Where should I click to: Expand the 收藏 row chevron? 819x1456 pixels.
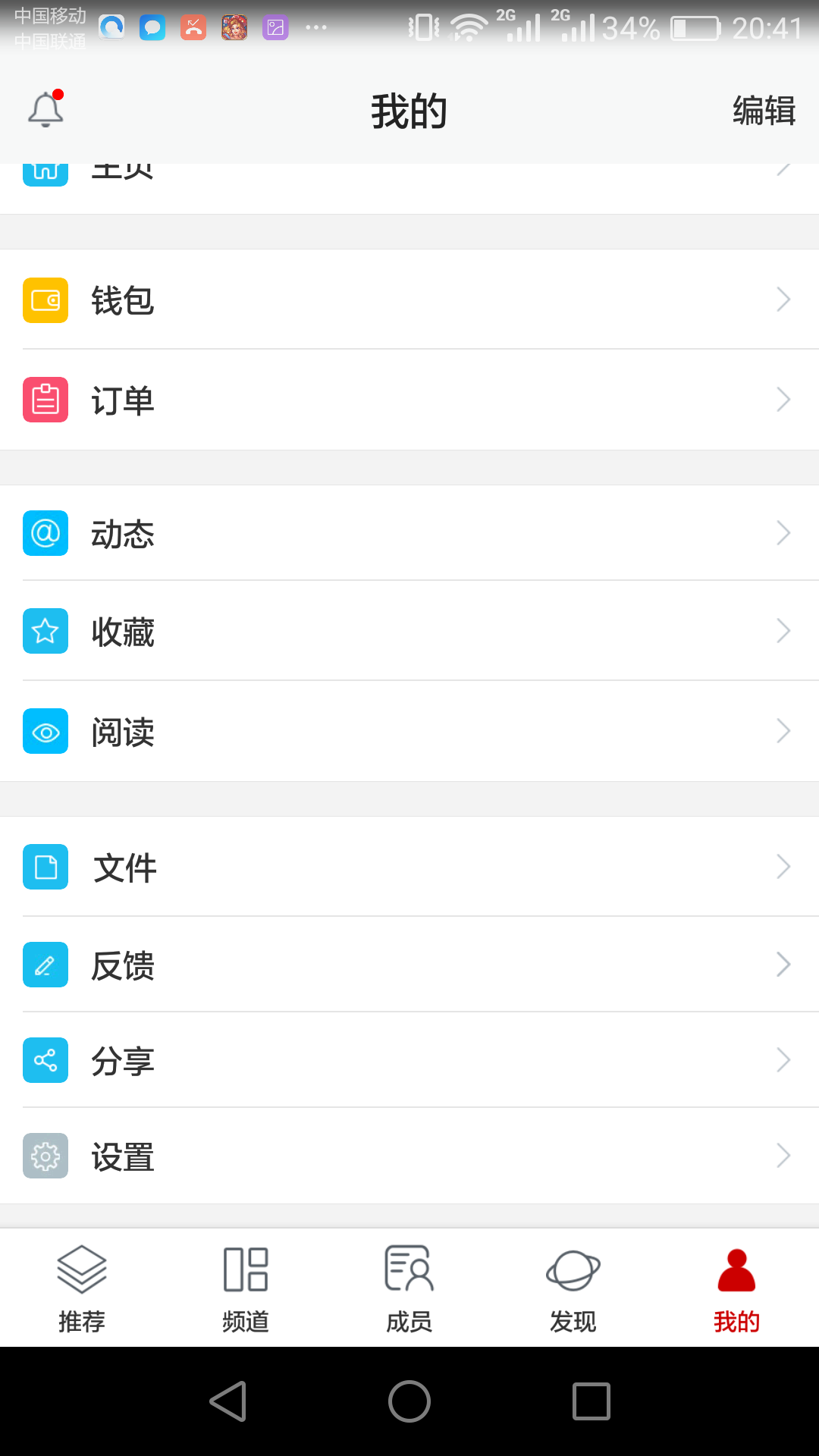[784, 630]
